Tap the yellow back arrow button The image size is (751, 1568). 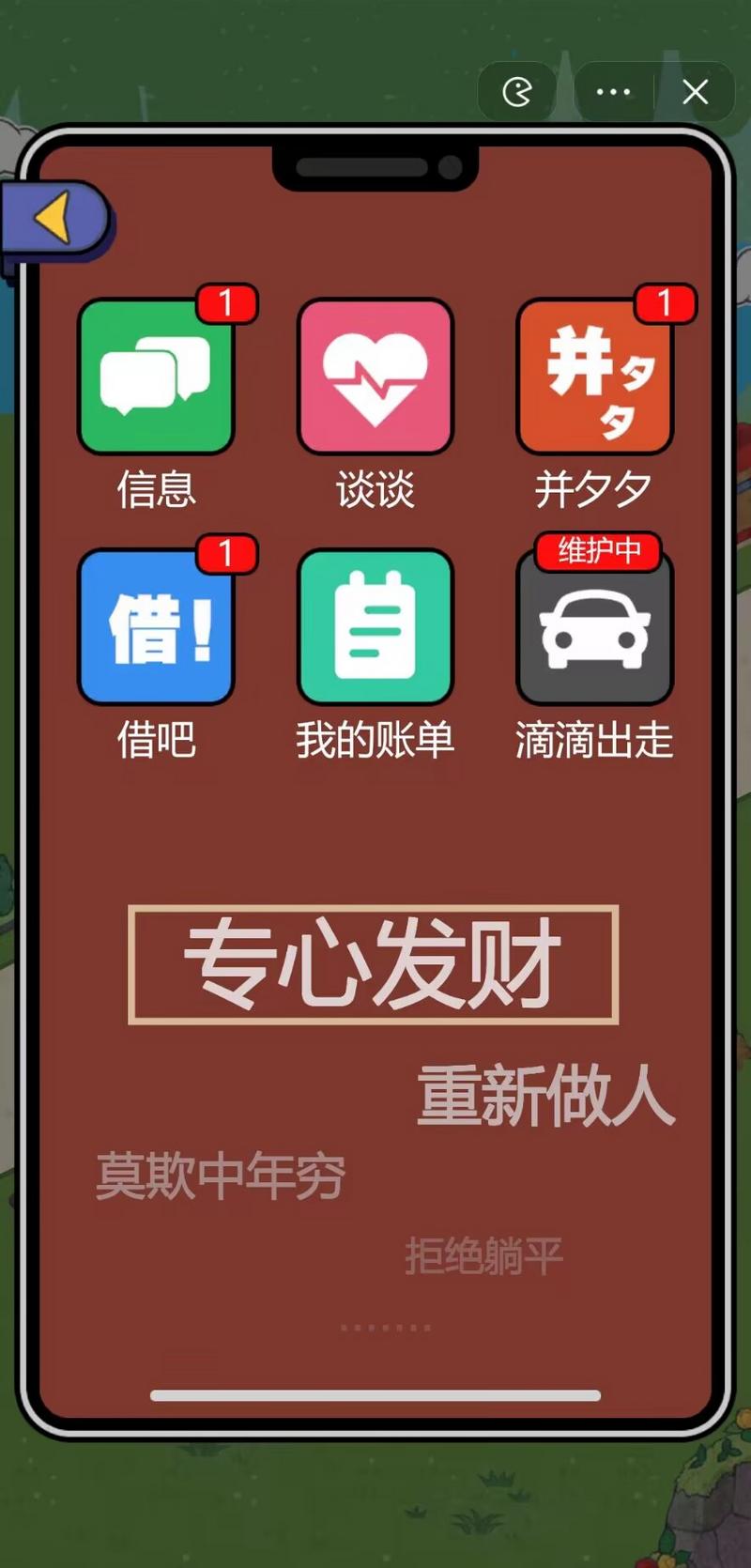click(54, 219)
